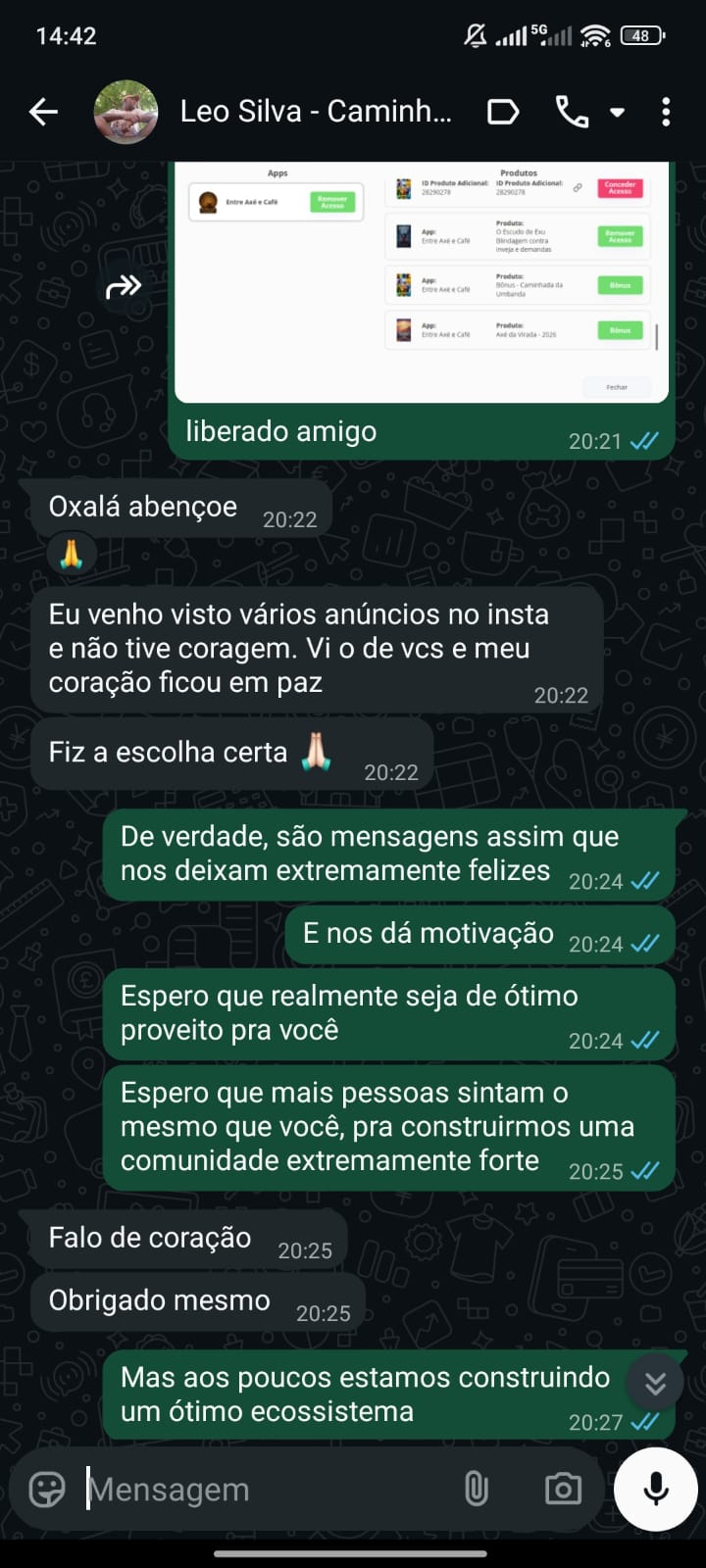Open Leo Silva's contact info
Image resolution: width=706 pixels, height=1568 pixels.
tap(316, 112)
